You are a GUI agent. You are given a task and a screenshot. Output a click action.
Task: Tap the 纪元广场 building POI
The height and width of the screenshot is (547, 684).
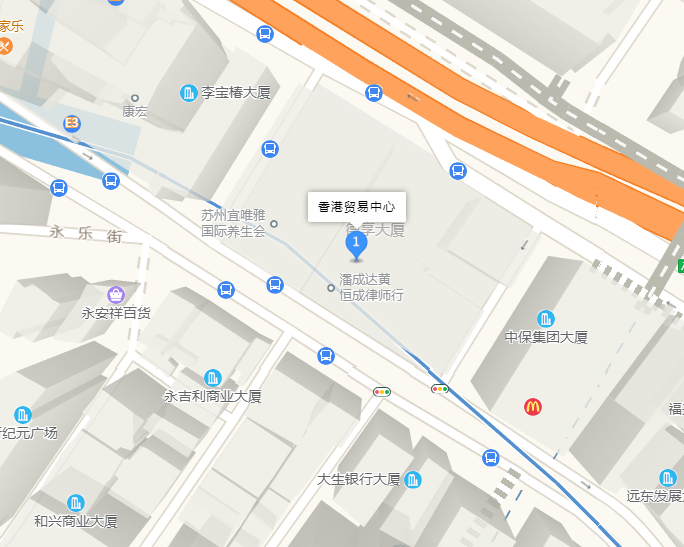[x=23, y=415]
